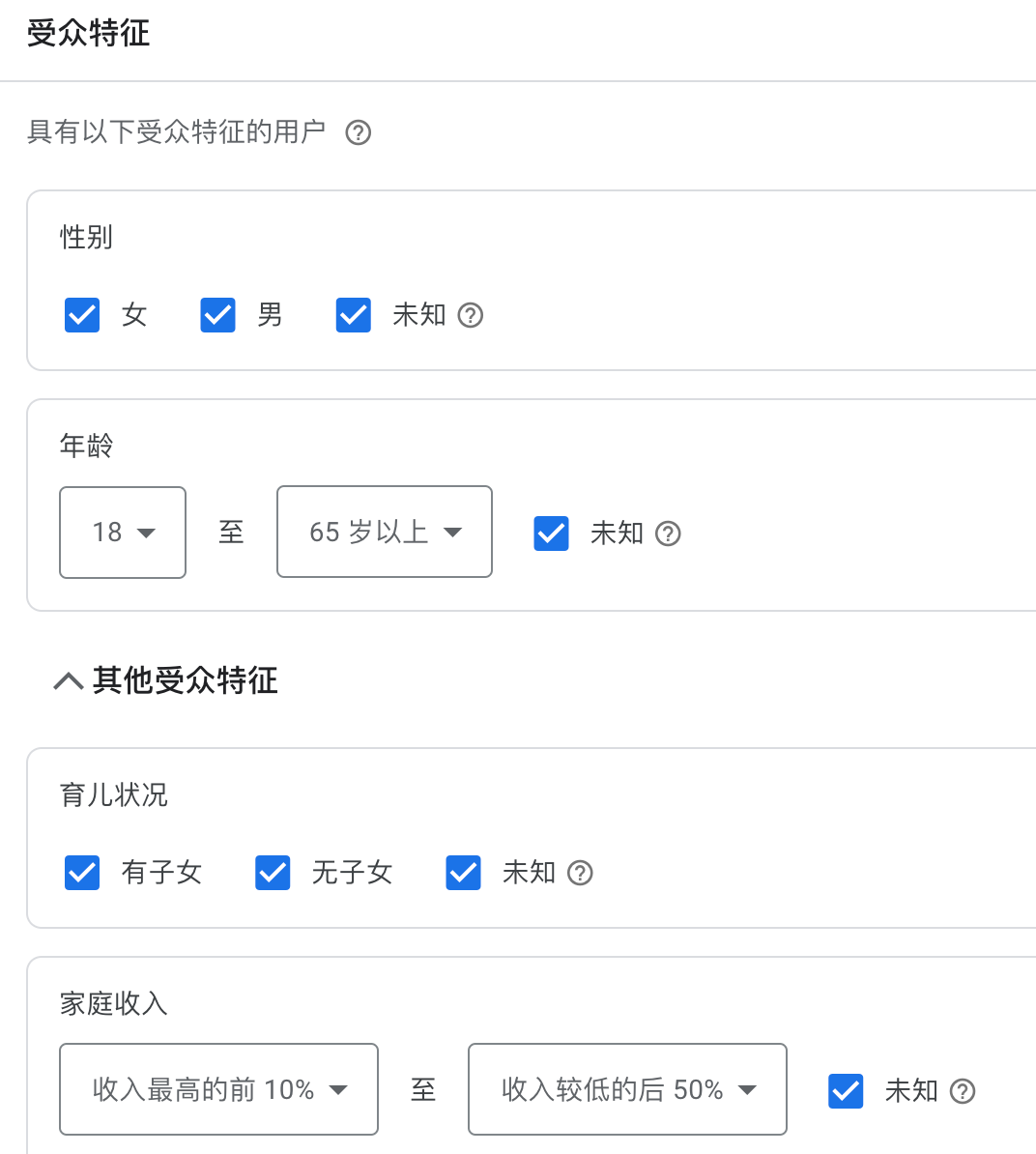Image resolution: width=1036 pixels, height=1154 pixels.
Task: Uncheck the 有子女 checkbox
Action: point(81,873)
